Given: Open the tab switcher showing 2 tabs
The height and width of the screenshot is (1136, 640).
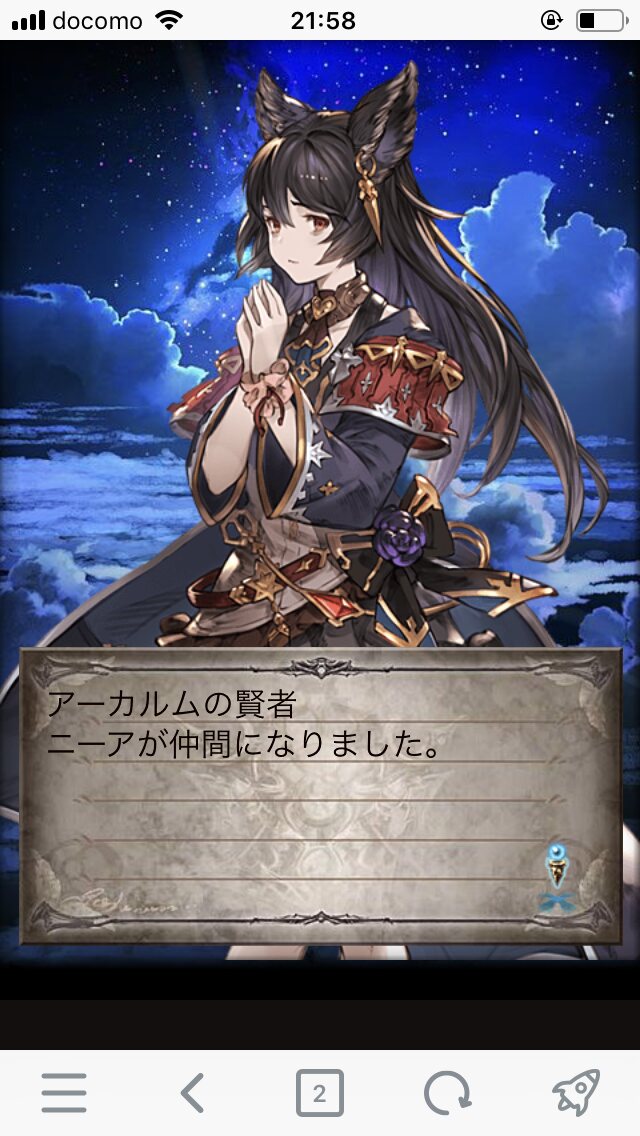Looking at the screenshot, I should (319, 1093).
